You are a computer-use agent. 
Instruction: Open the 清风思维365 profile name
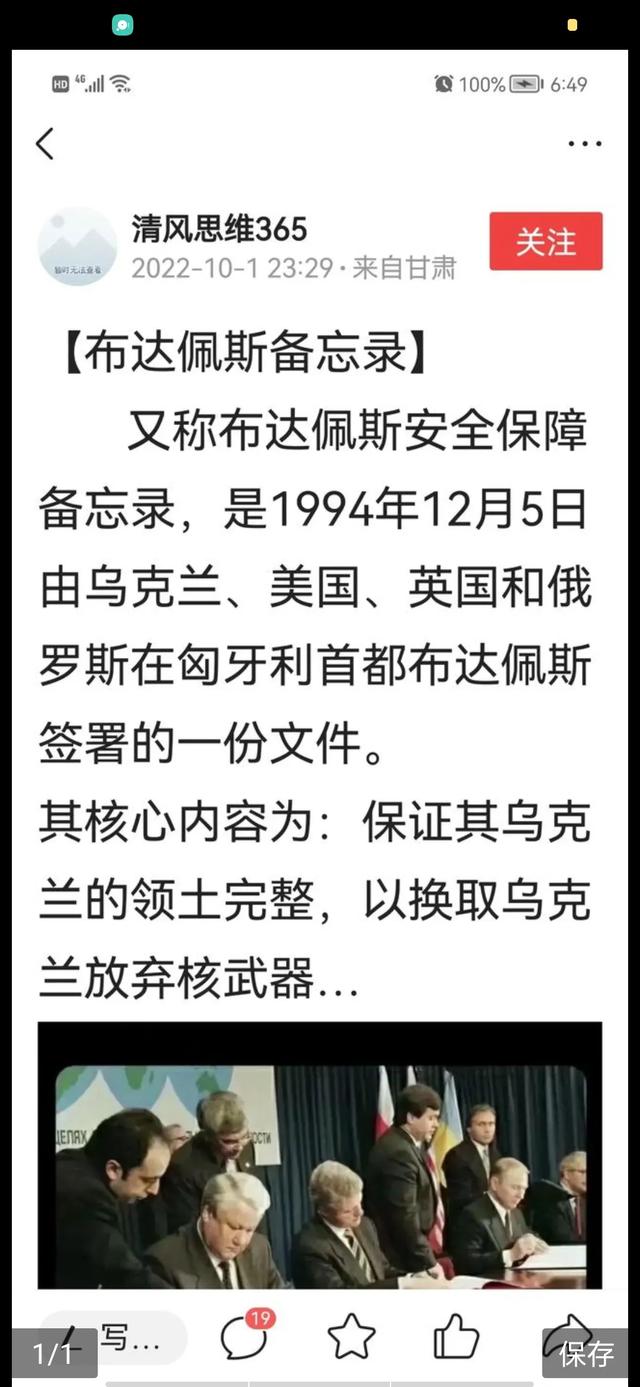pos(219,229)
